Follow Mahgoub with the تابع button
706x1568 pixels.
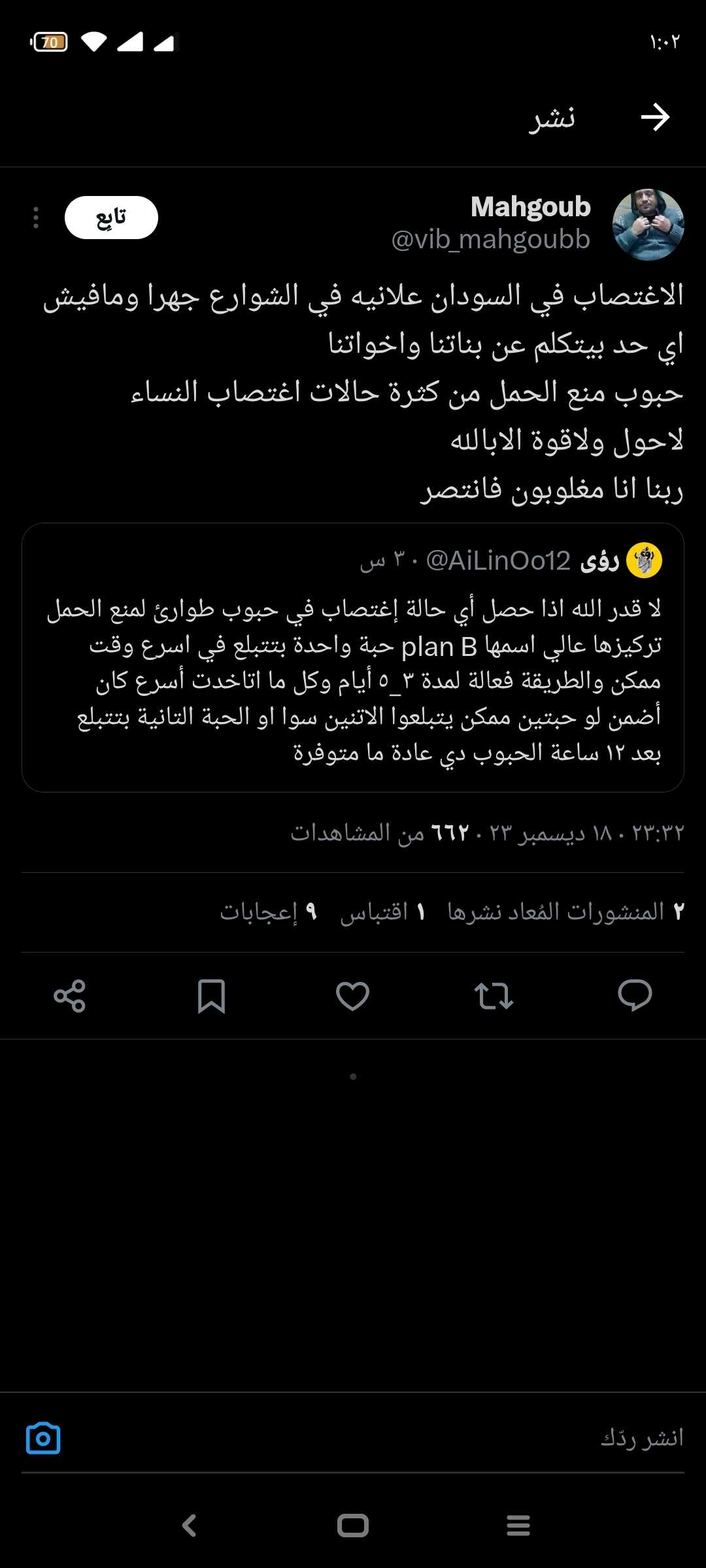[111, 218]
